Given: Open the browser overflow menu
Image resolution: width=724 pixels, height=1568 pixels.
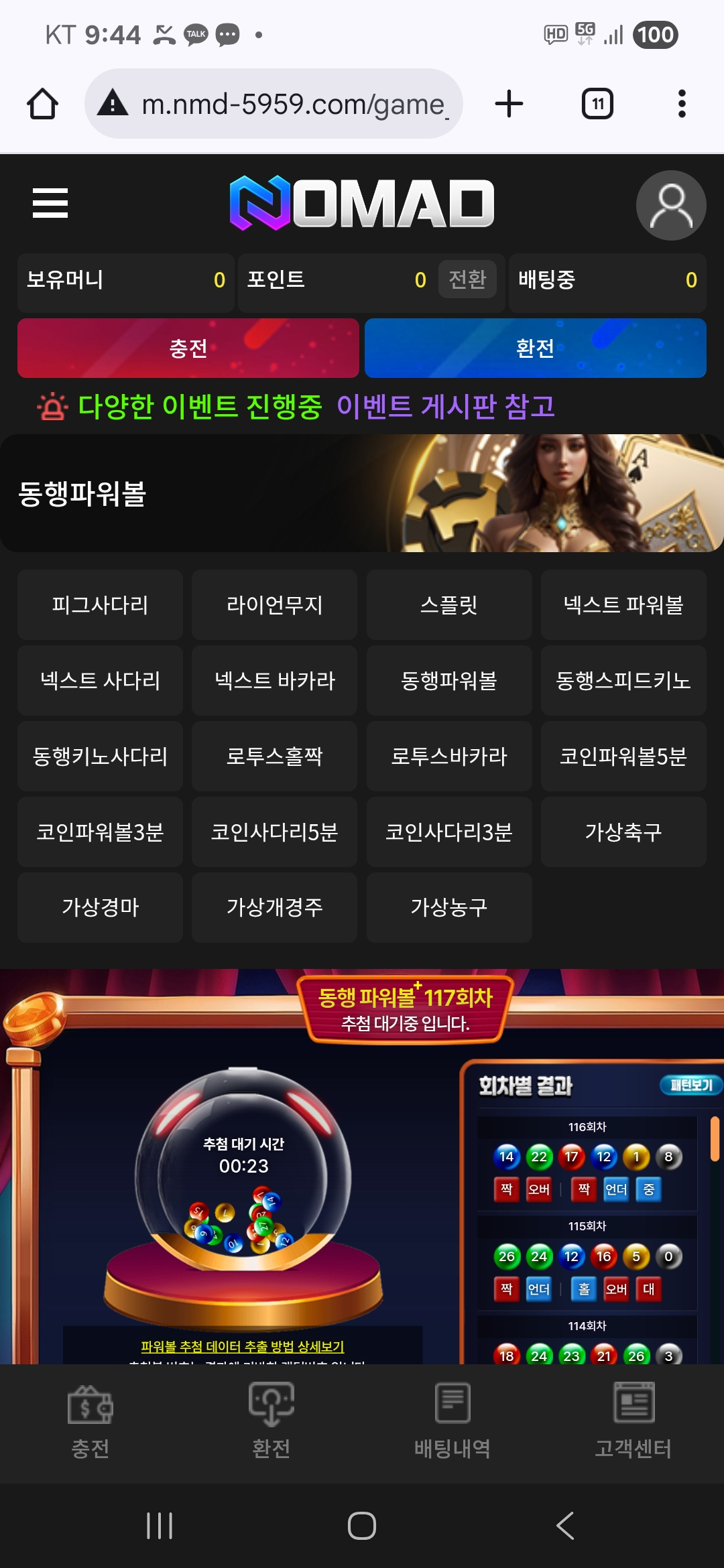Looking at the screenshot, I should coord(682,104).
